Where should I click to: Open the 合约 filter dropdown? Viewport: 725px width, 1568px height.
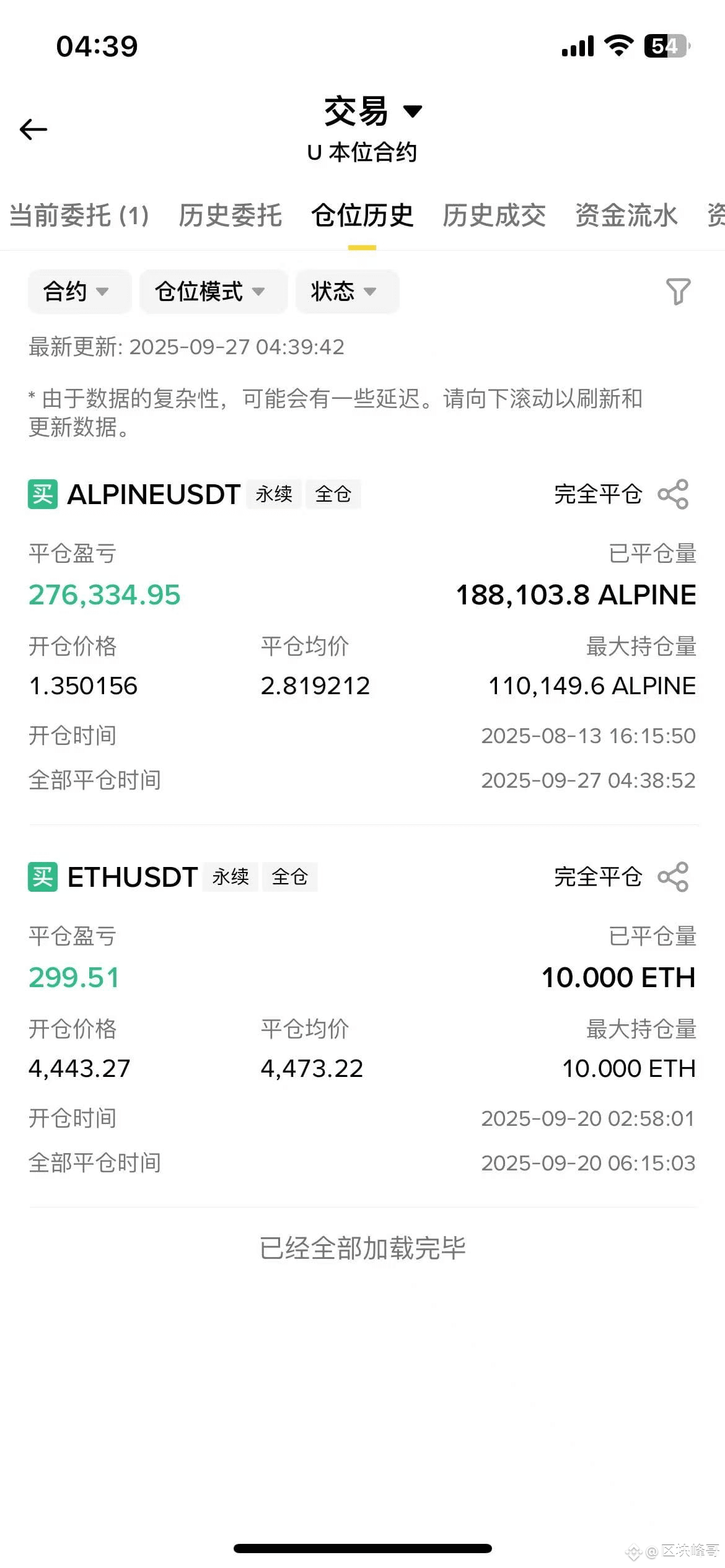(79, 291)
